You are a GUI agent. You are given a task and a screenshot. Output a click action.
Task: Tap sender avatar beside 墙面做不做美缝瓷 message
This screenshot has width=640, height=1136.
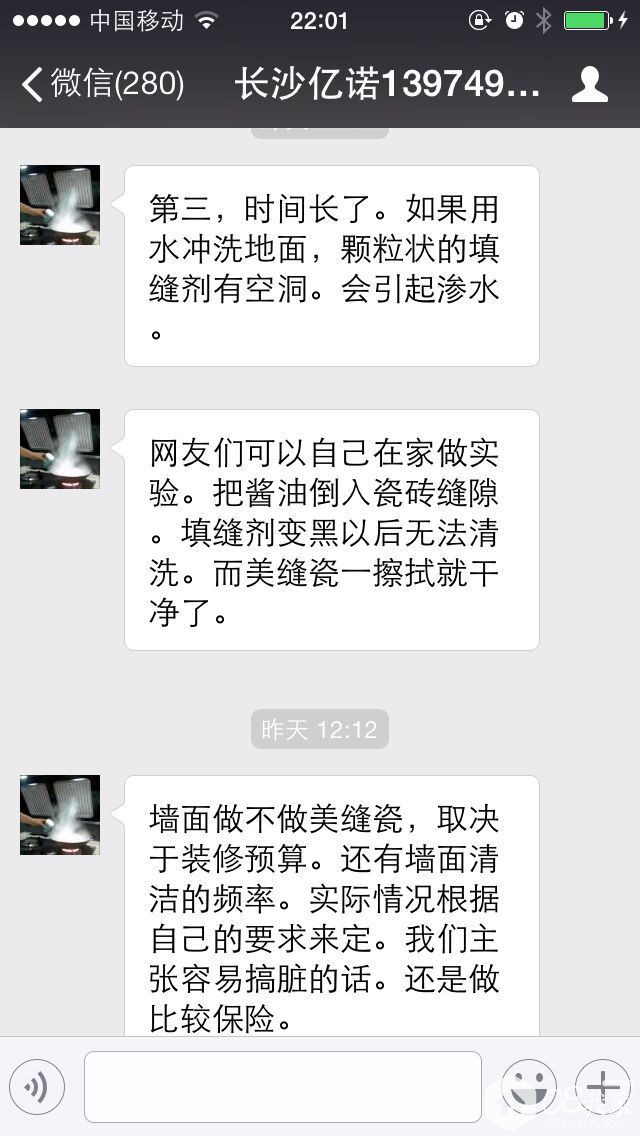60,815
